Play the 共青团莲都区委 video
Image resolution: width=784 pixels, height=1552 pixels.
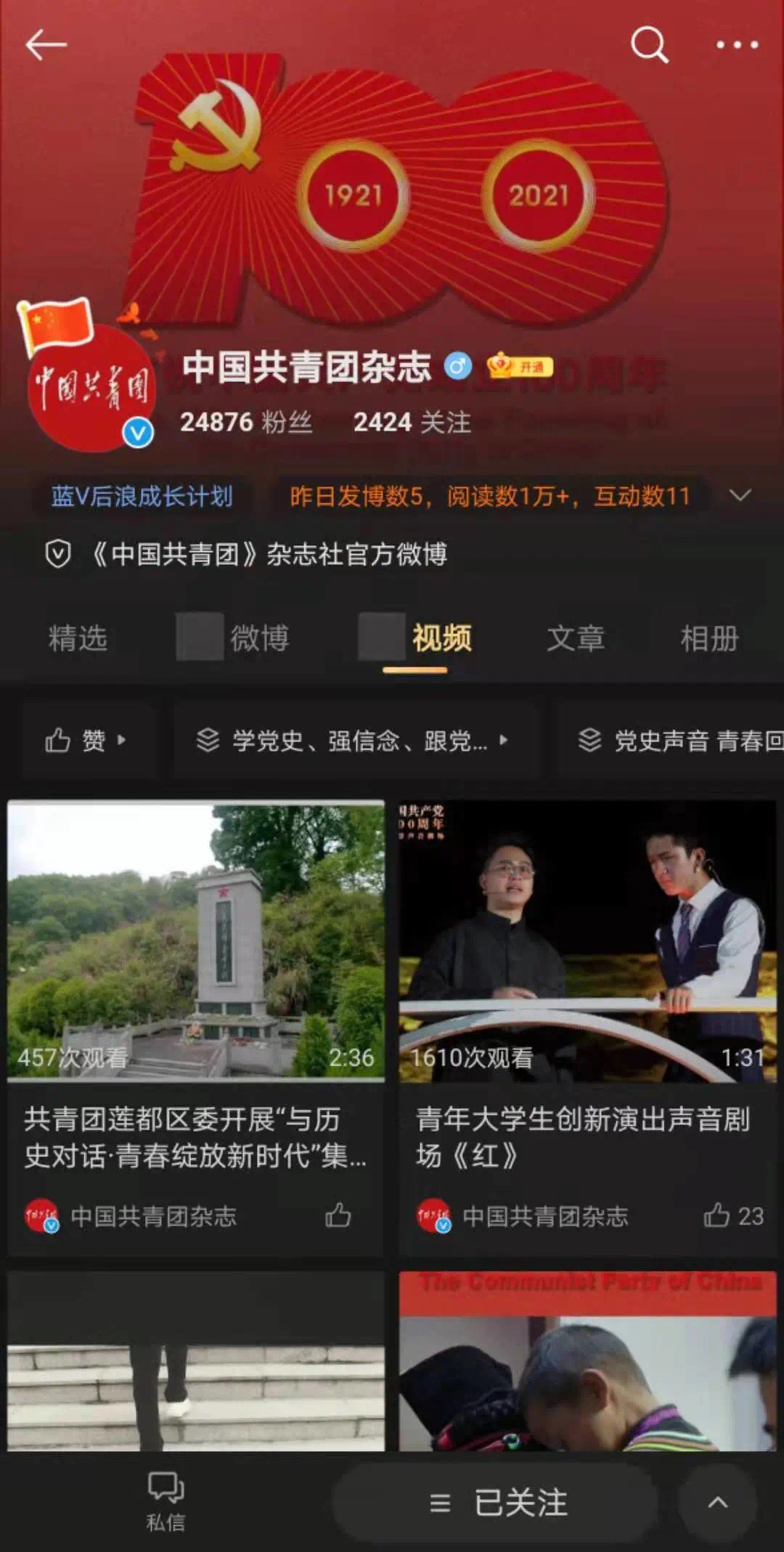coord(196,940)
